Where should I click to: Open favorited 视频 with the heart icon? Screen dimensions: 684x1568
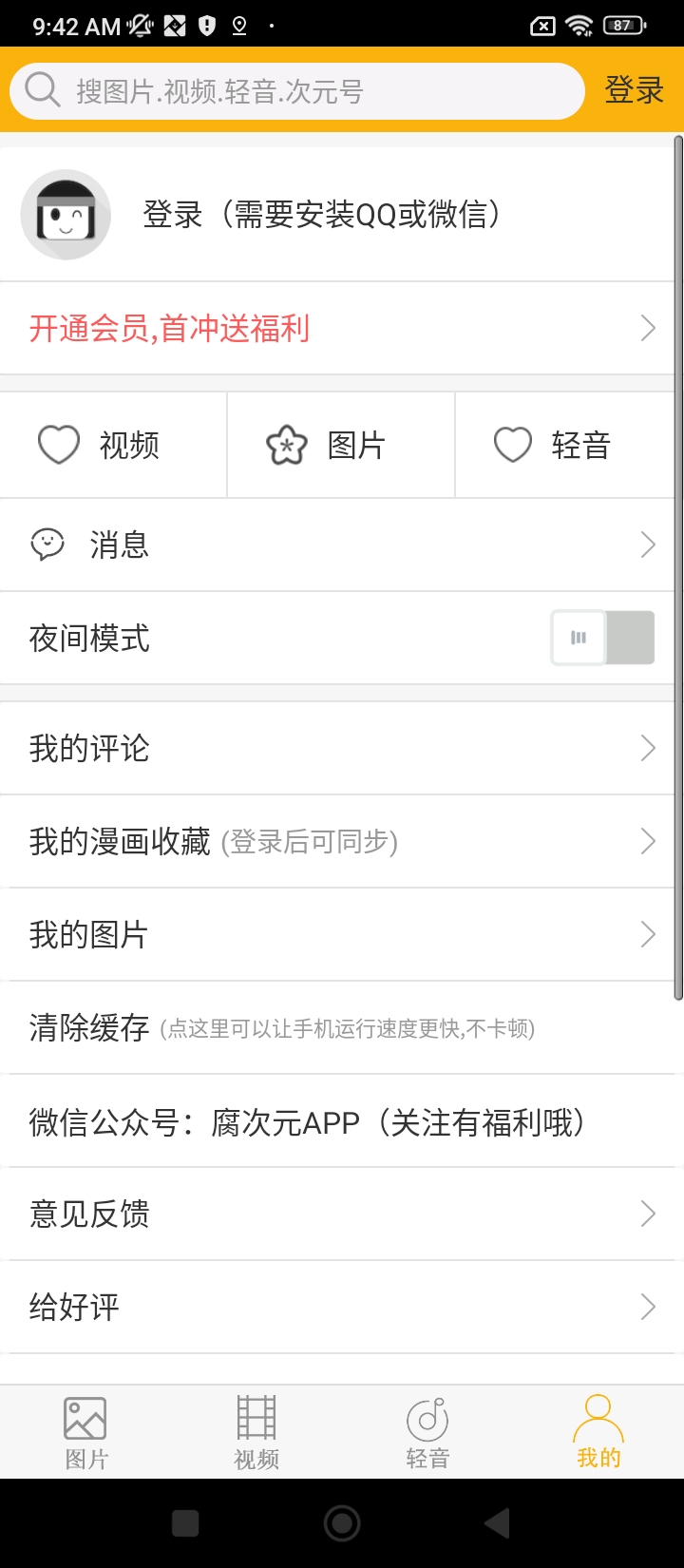113,445
